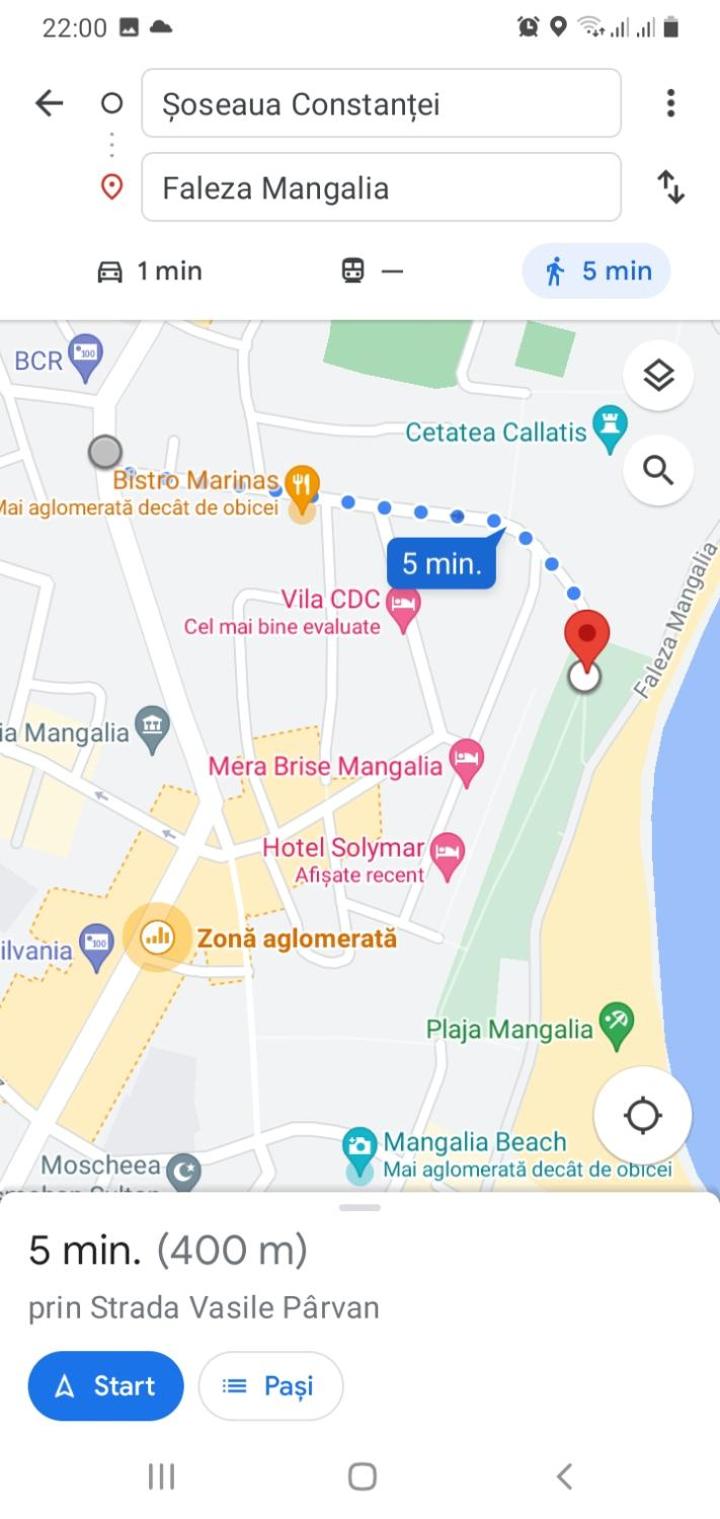Go back using the top-left arrow

pyautogui.click(x=49, y=103)
